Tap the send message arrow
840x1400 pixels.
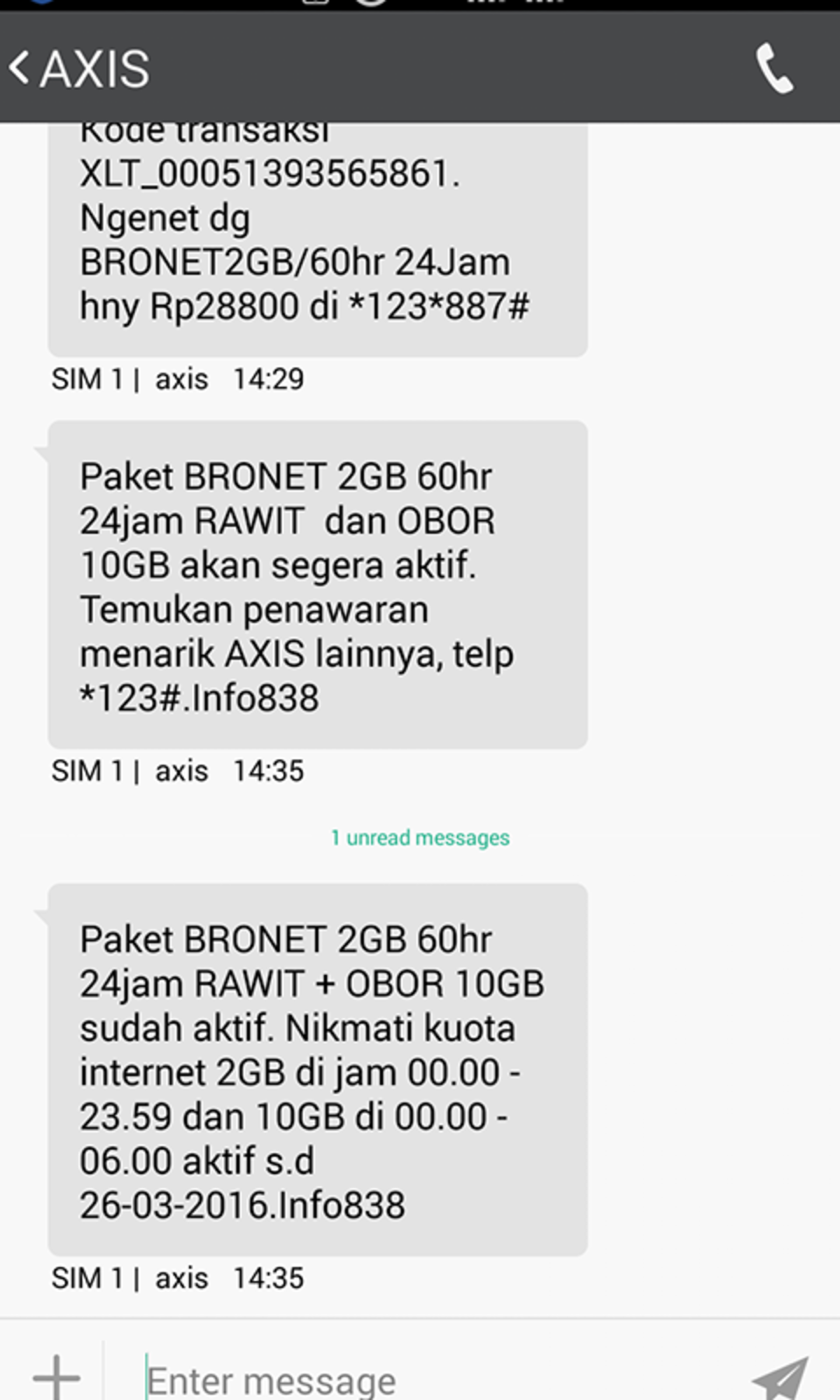(780, 1378)
